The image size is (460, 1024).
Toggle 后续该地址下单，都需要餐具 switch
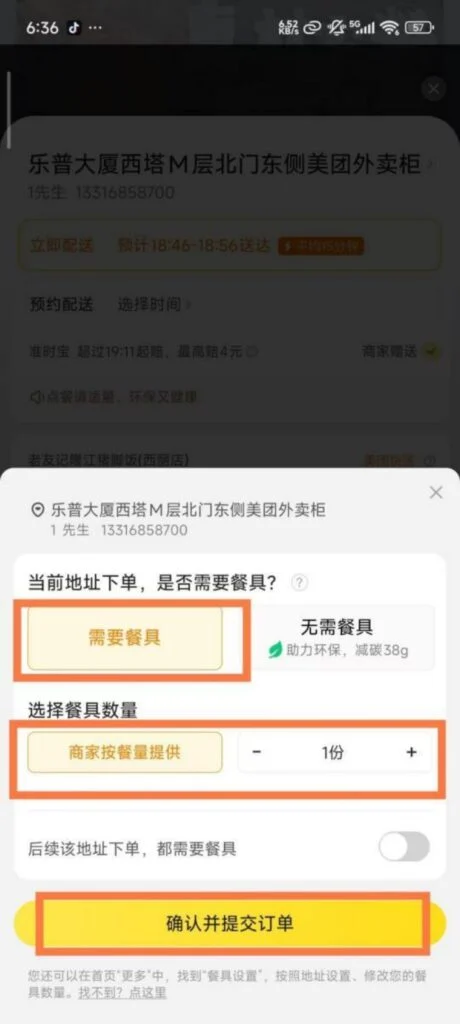404,847
